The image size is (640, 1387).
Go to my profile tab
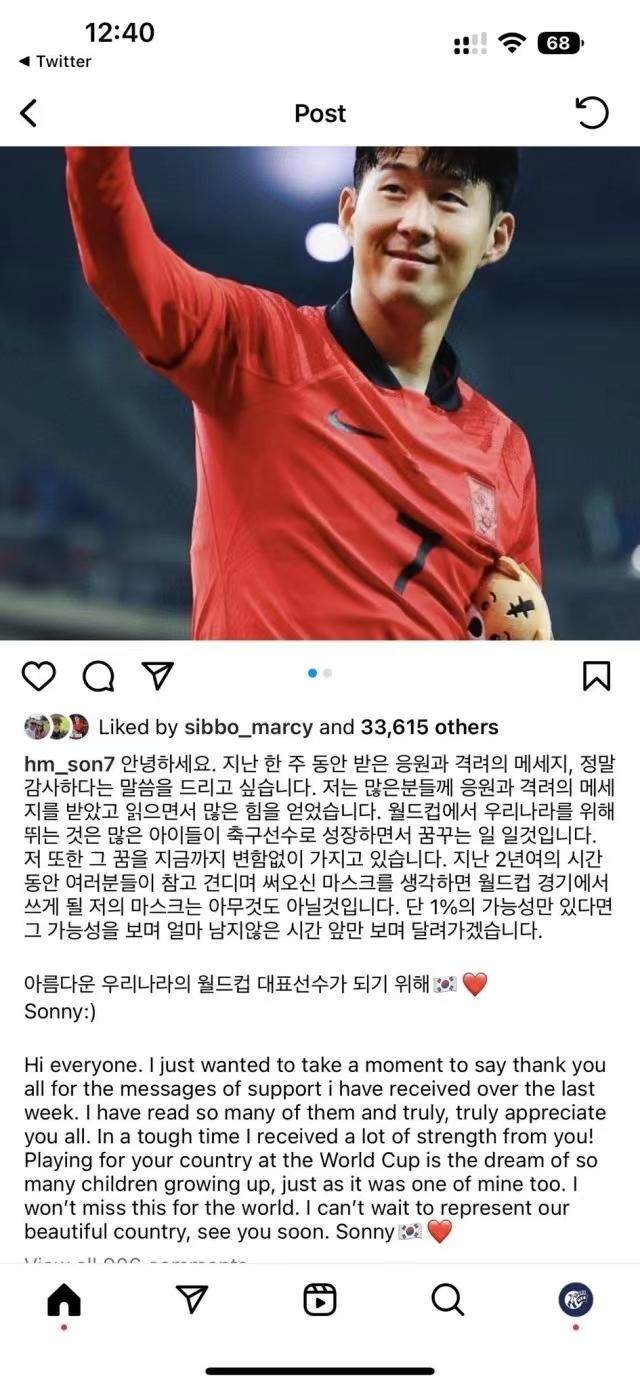pos(575,1299)
